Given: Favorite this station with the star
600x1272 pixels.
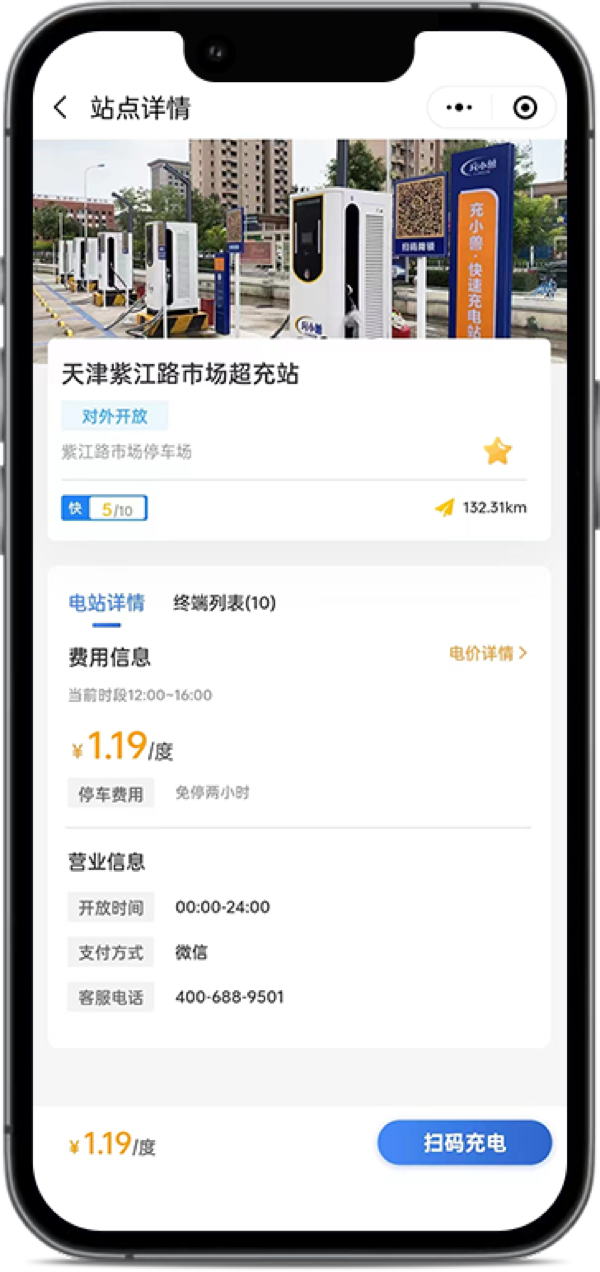Looking at the screenshot, I should click(497, 451).
